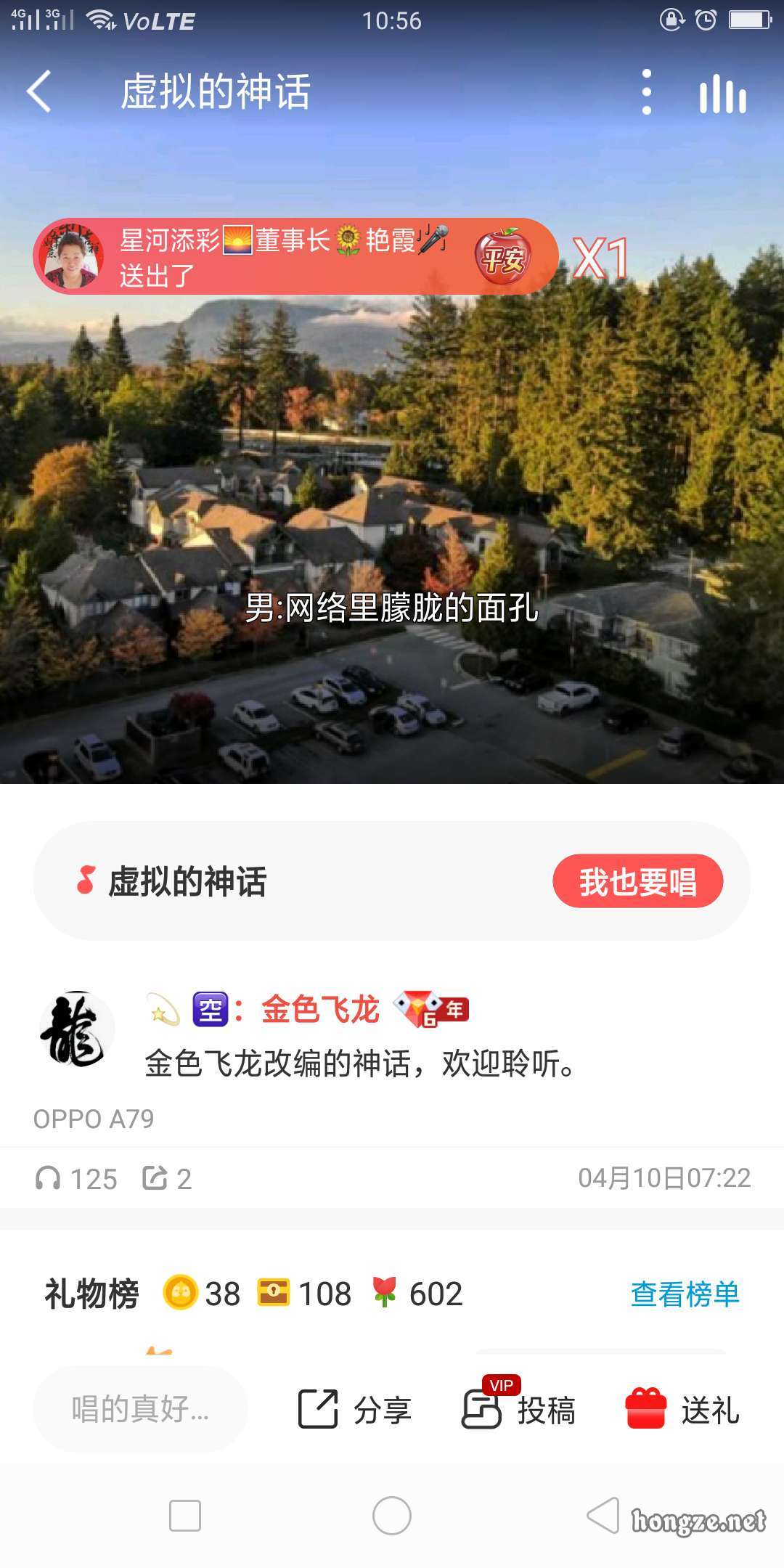The image size is (784, 1568).
Task: Open the 查看榜单 gift ranking link
Action: pos(685,1294)
